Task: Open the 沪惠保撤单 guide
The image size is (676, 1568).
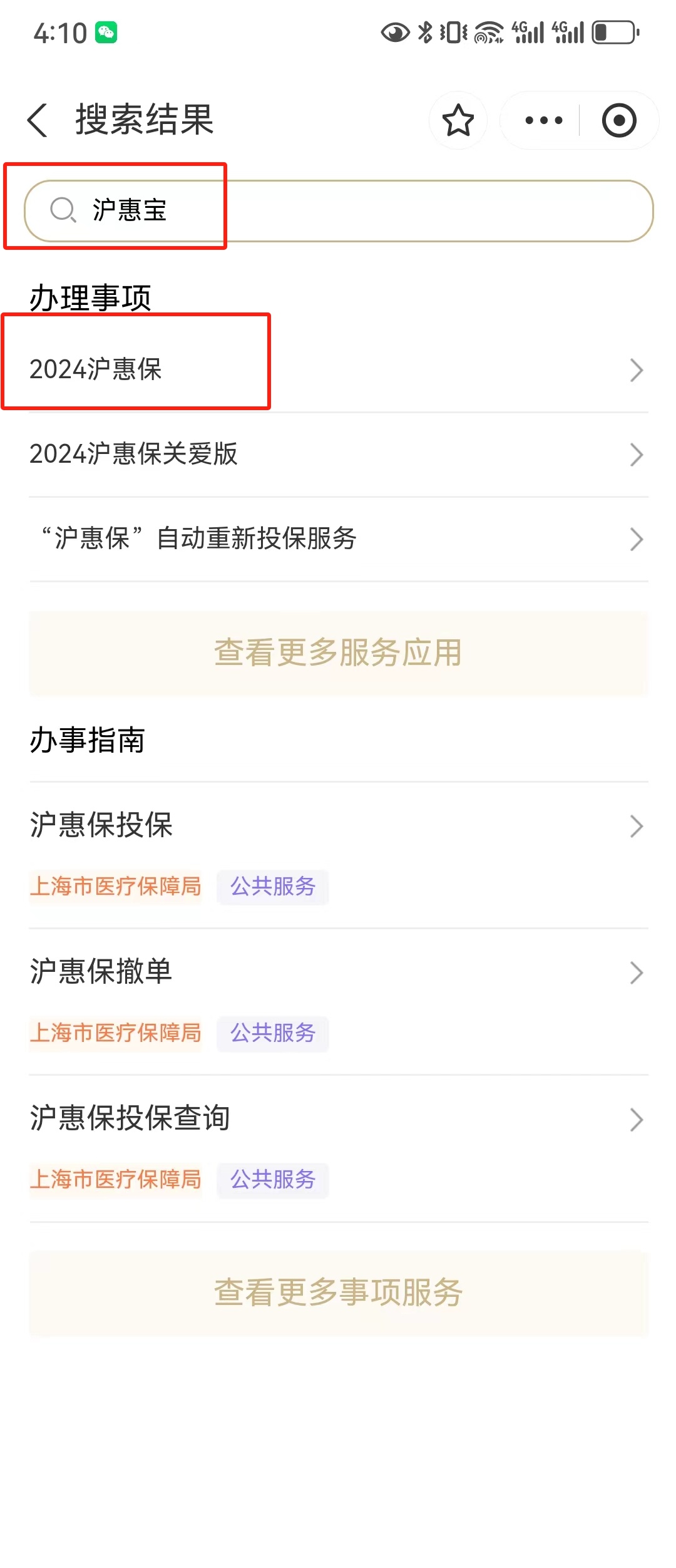Action: coord(338,972)
